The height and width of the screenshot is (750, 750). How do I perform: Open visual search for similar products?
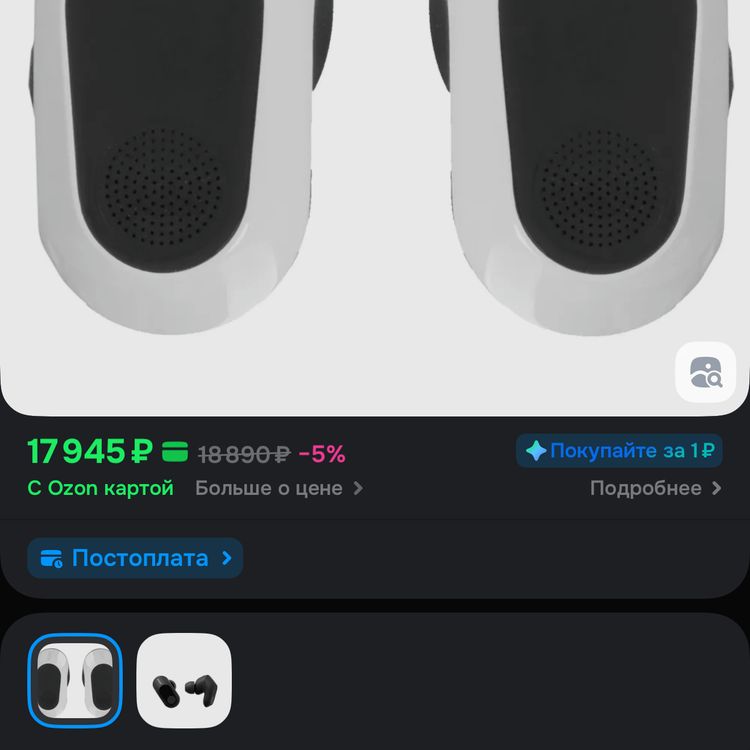pos(706,372)
